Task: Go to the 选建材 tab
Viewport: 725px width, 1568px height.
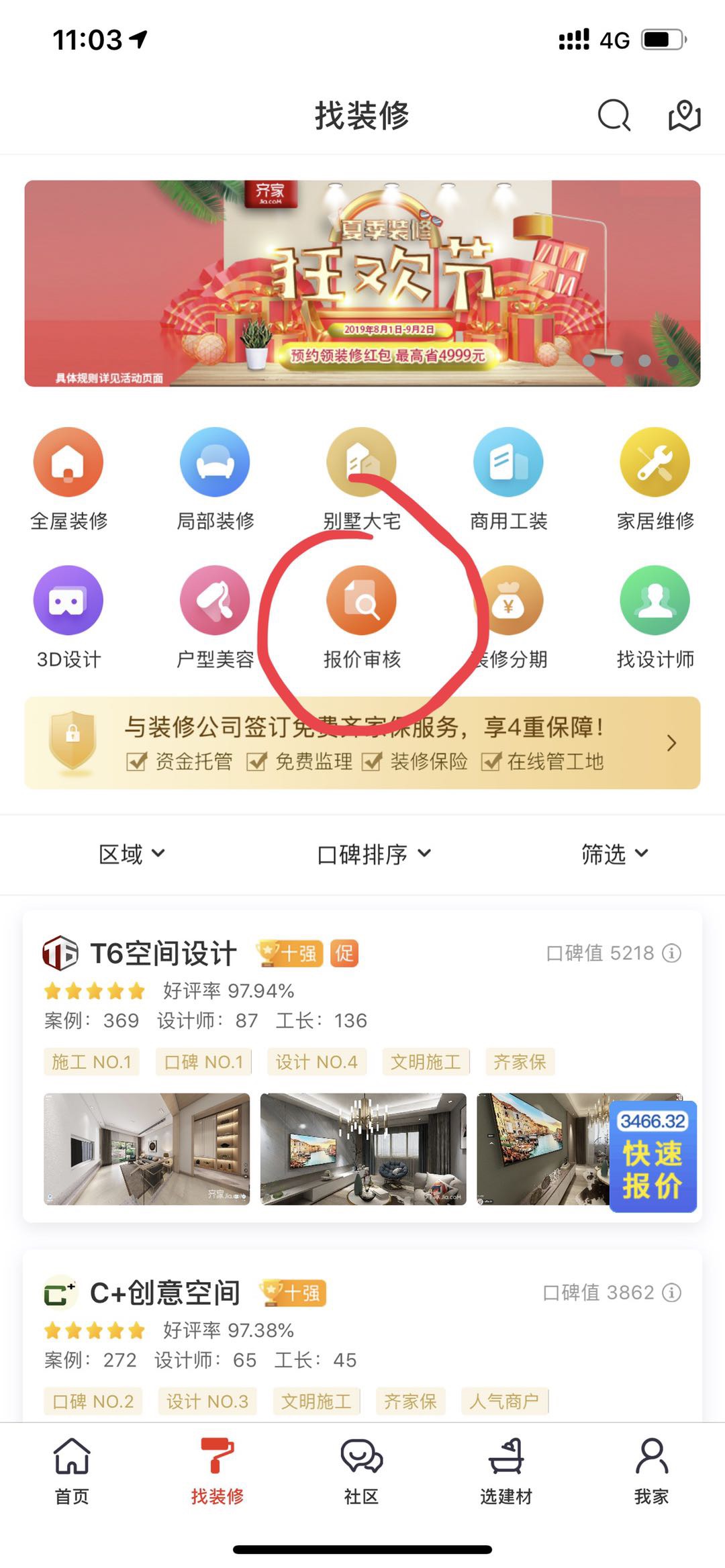Action: coord(506,1470)
